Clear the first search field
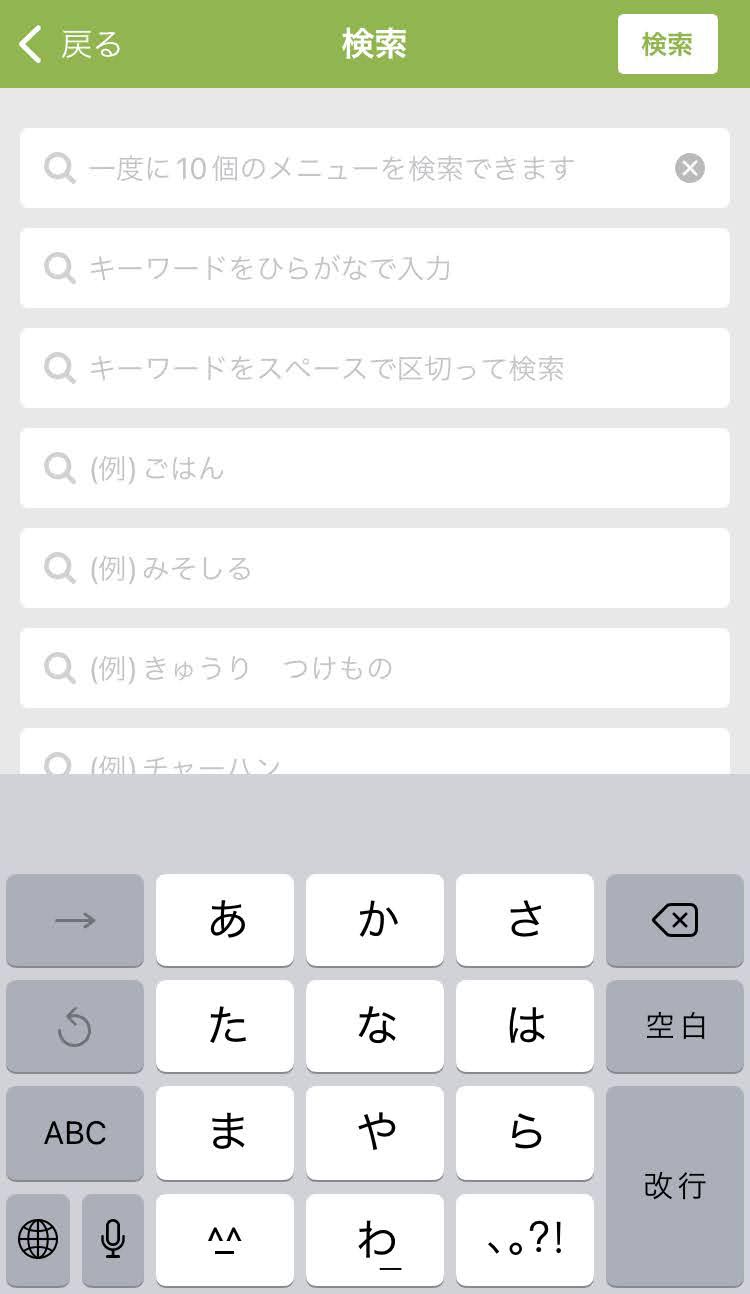750x1294 pixels. pos(689,168)
